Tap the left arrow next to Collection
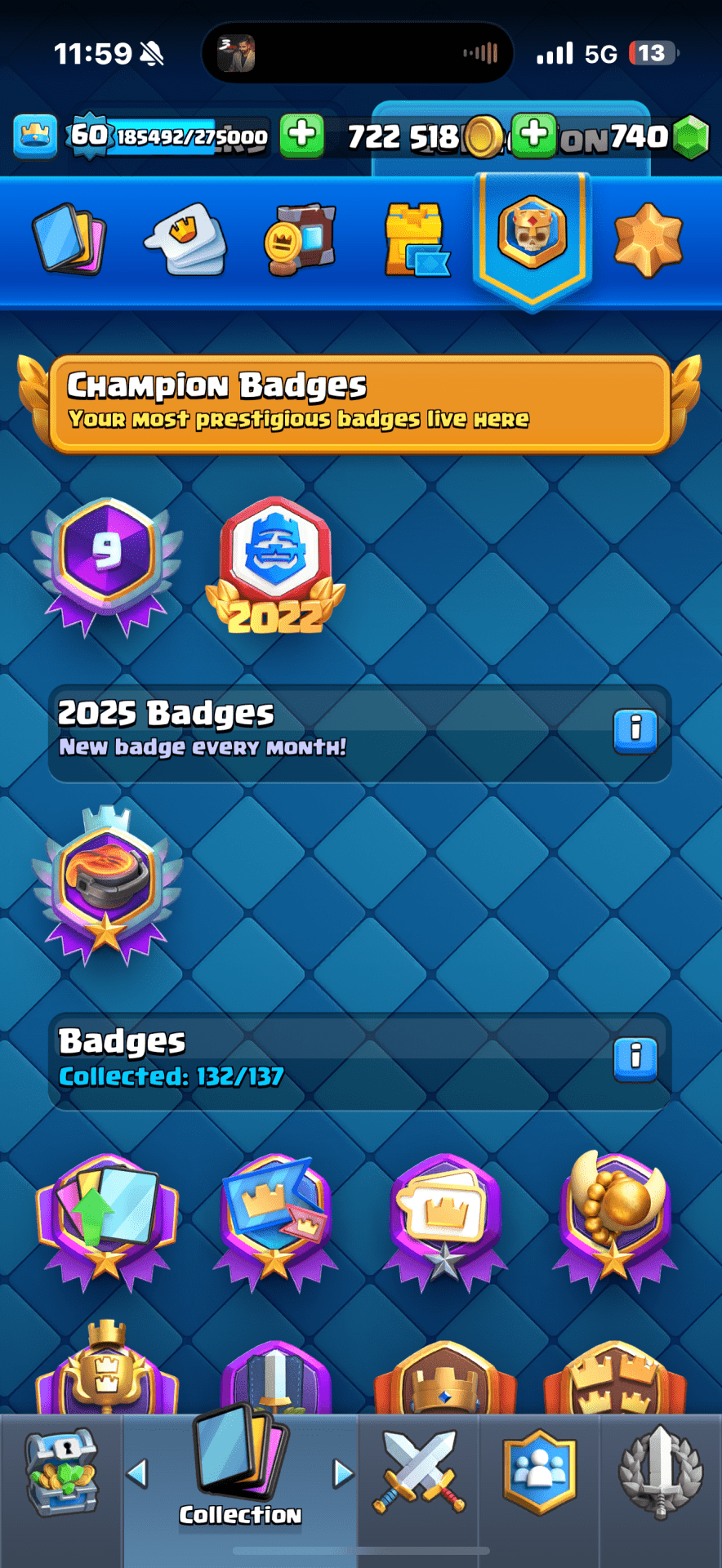The height and width of the screenshot is (1568, 722). 137,1473
